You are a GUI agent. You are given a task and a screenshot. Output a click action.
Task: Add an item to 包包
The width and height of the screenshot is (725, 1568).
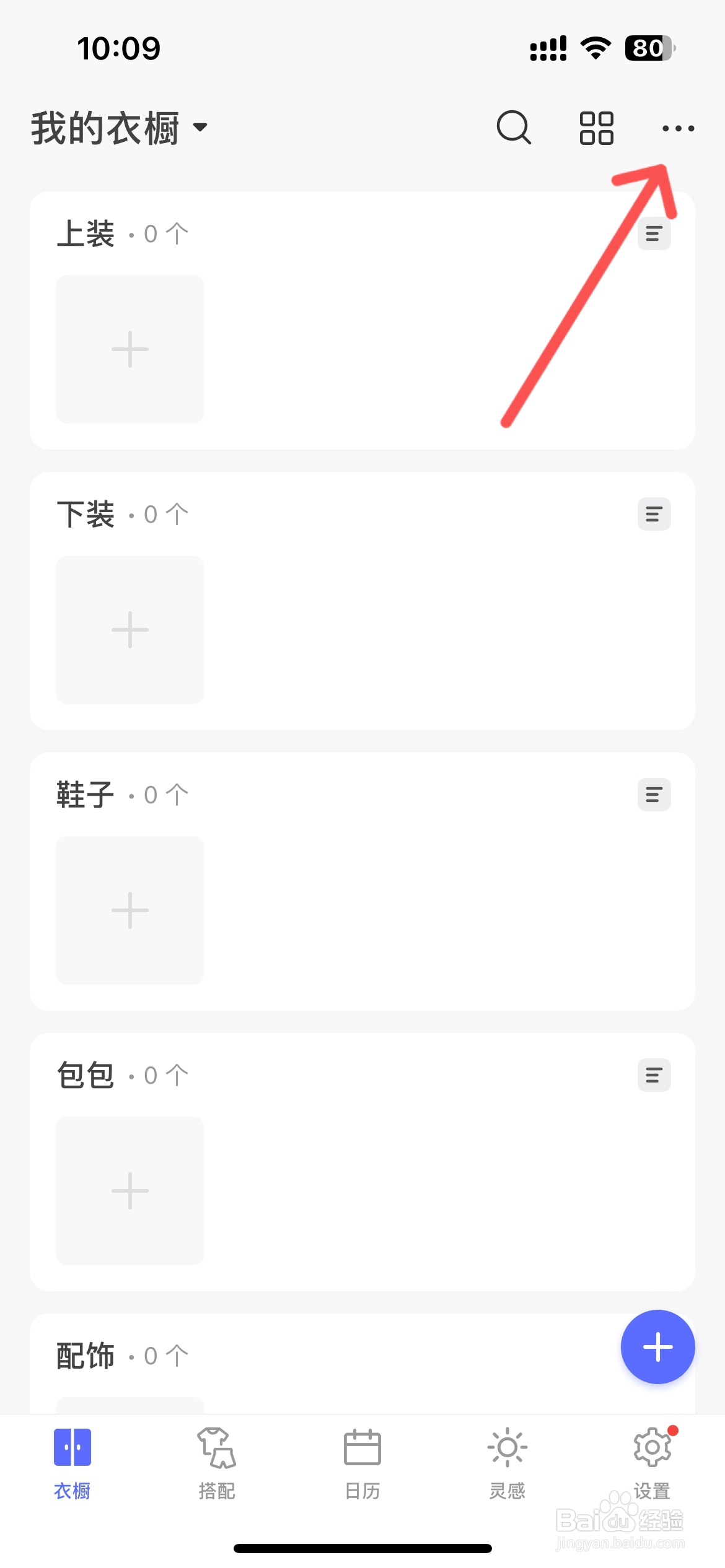[130, 1191]
